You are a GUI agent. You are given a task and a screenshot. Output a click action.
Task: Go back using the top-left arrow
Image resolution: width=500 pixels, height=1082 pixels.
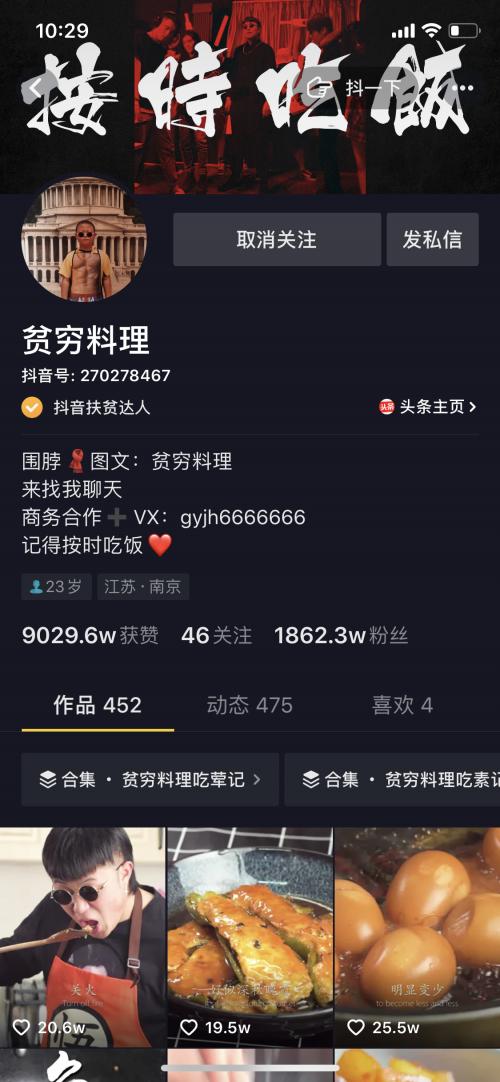click(36, 88)
